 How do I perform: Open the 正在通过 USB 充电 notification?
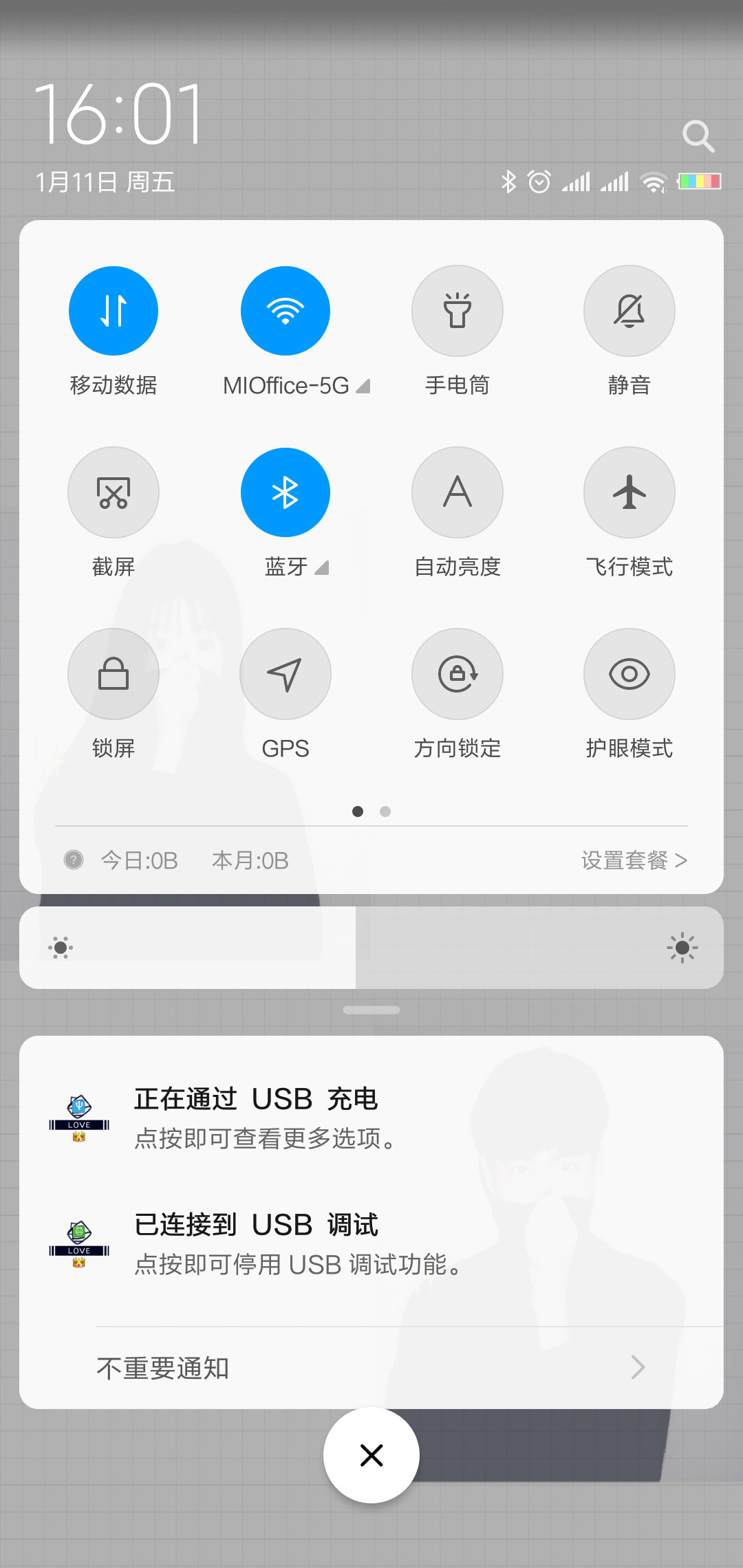coord(371,1116)
